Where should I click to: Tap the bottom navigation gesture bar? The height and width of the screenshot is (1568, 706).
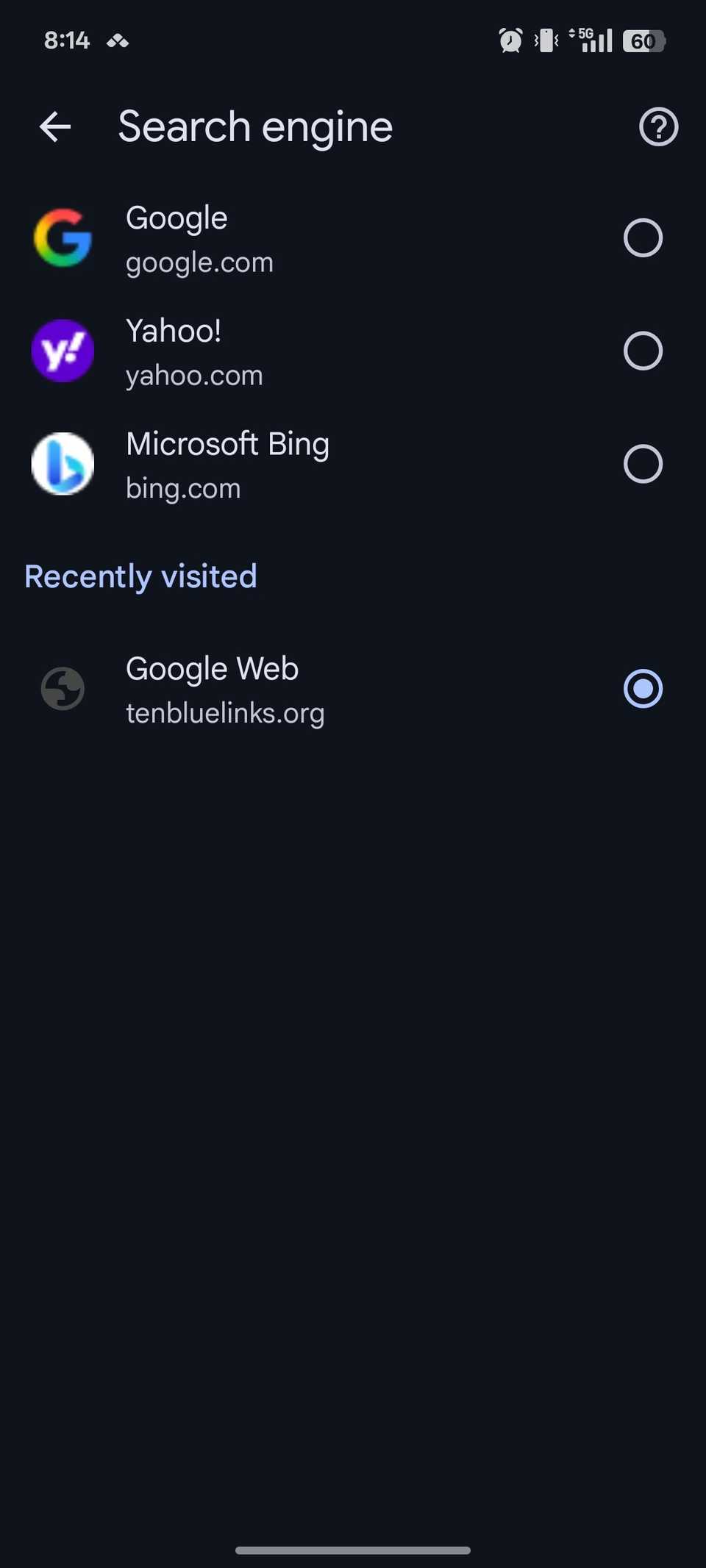click(353, 1551)
